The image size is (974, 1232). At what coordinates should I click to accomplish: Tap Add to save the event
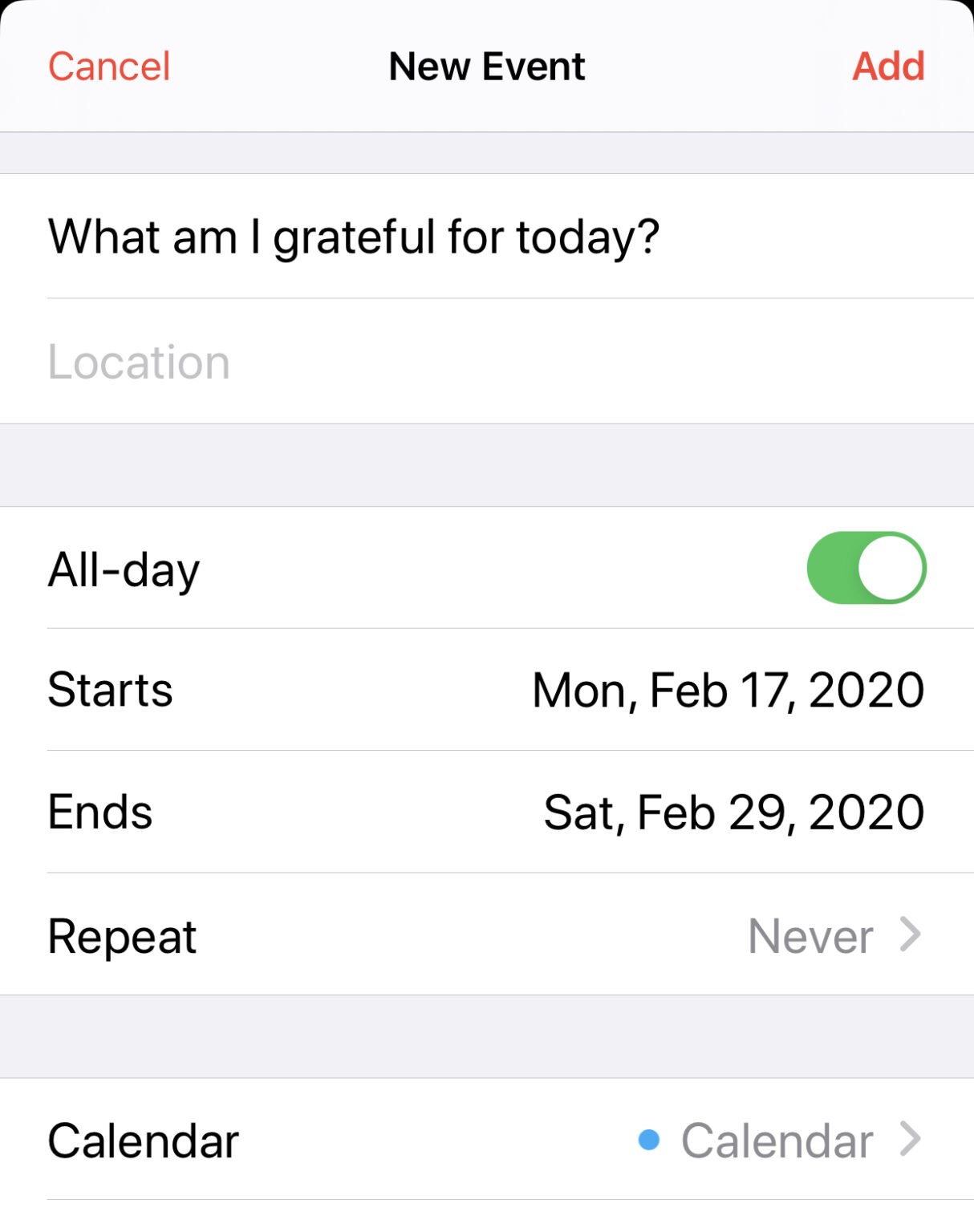tap(887, 67)
